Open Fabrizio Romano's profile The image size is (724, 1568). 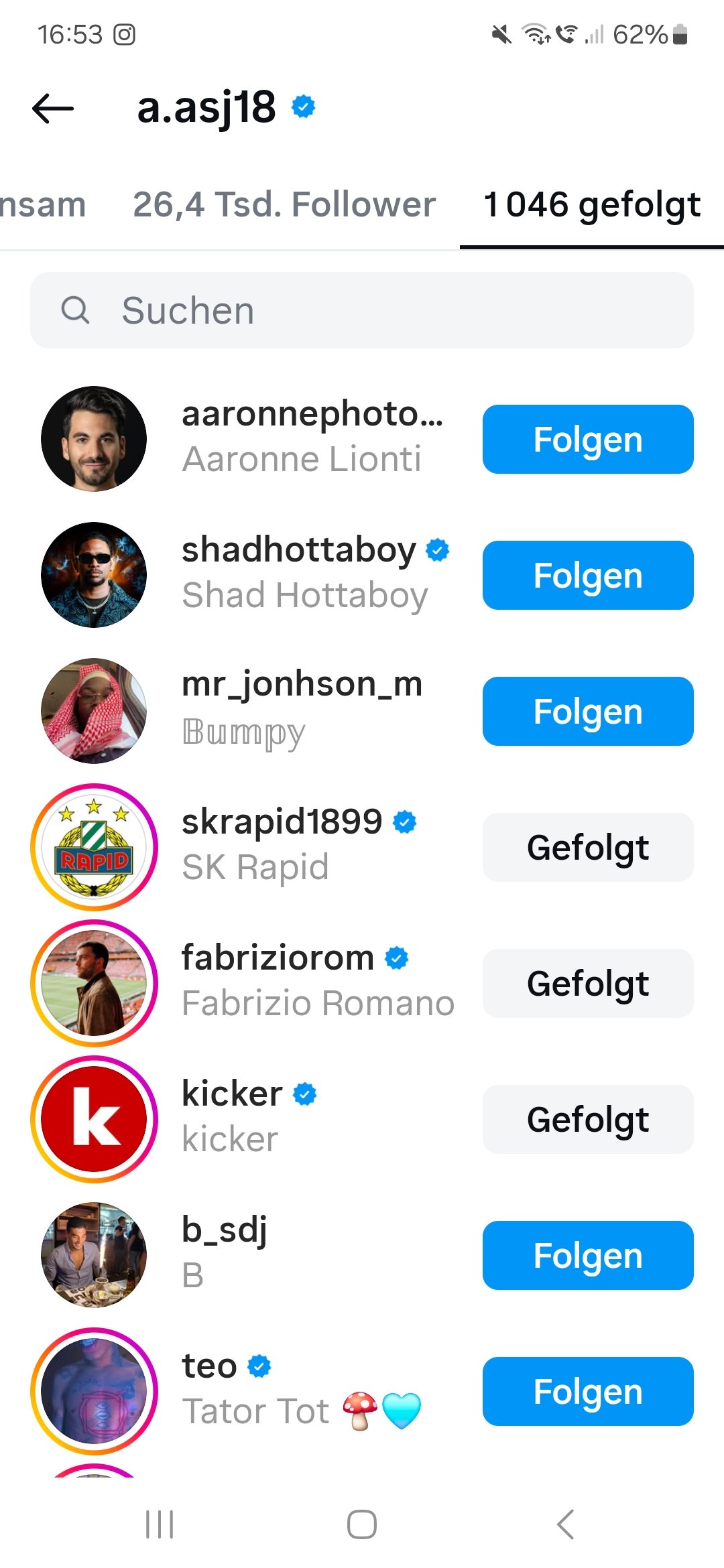tap(255, 984)
